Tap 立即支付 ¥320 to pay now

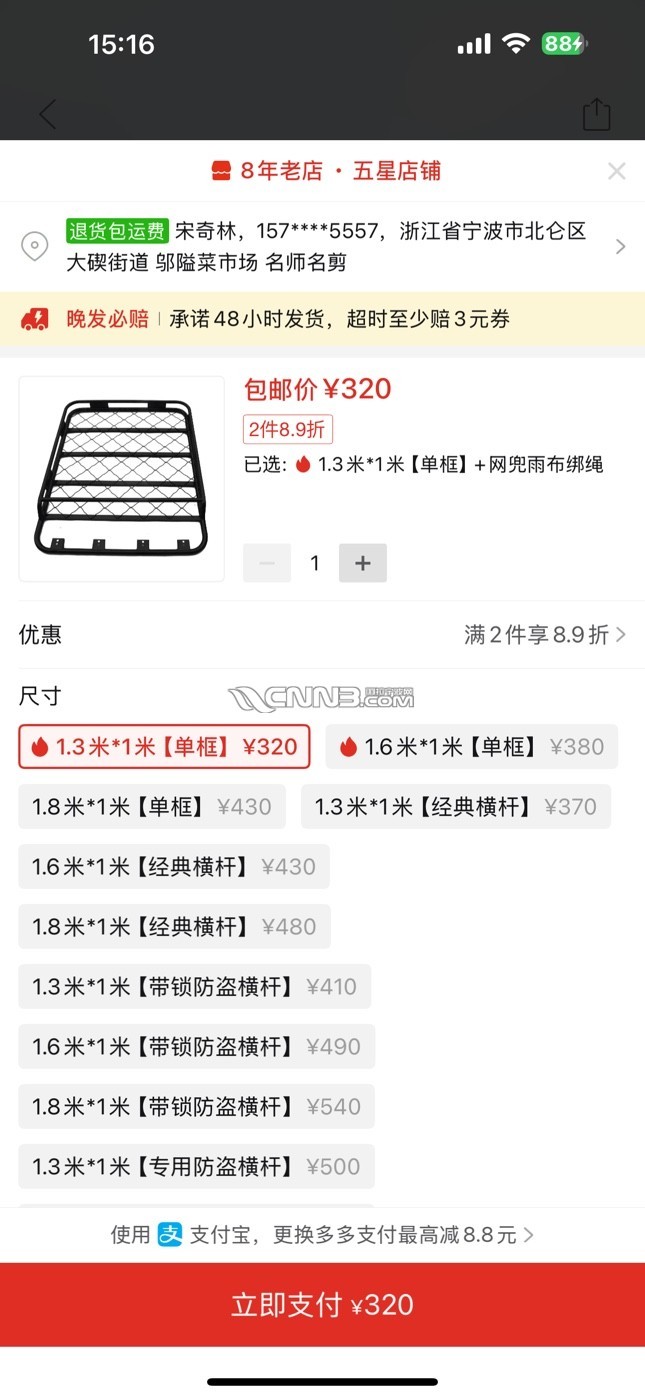pos(322,1305)
